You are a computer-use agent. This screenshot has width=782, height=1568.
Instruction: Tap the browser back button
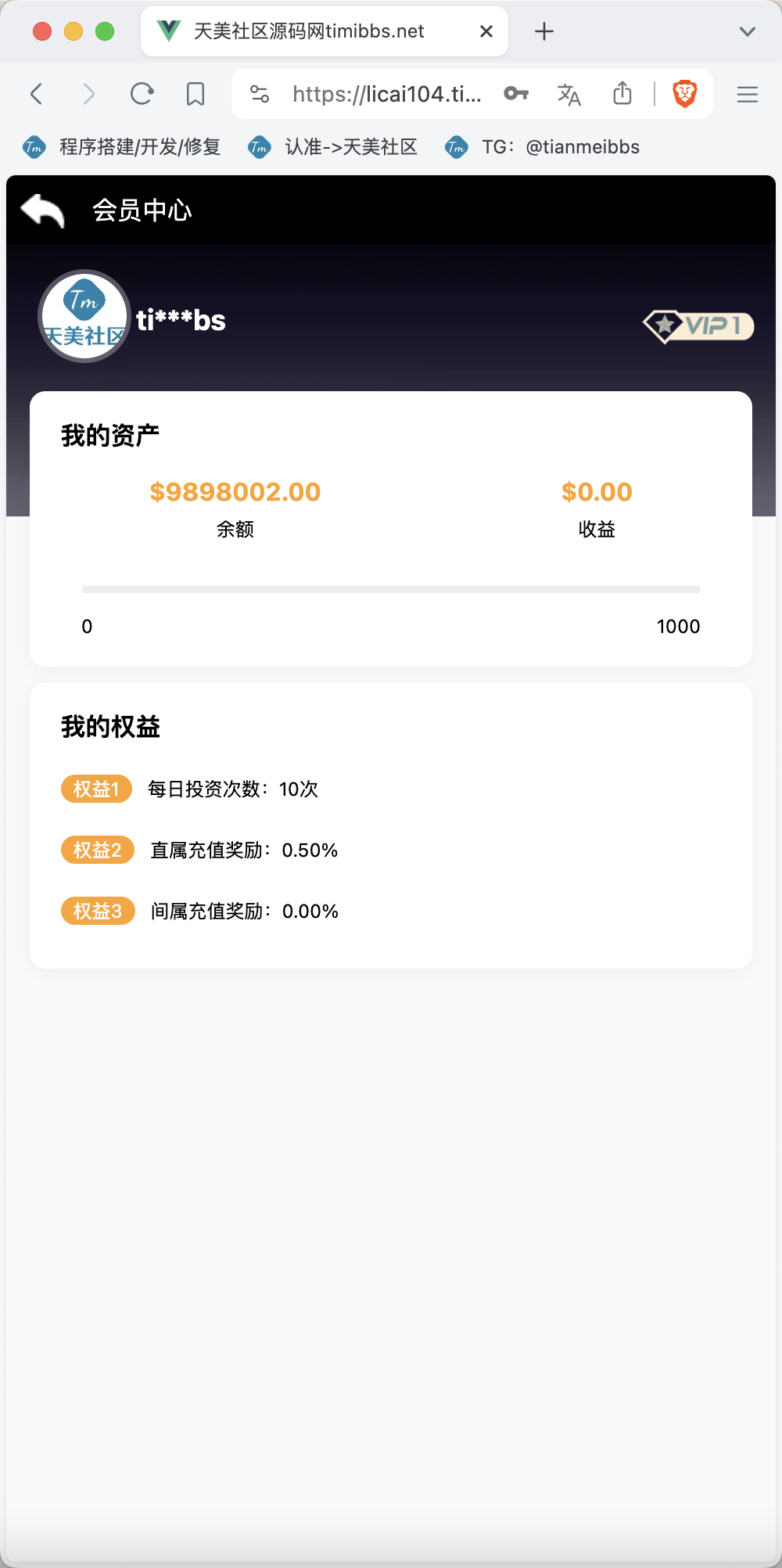(x=36, y=94)
